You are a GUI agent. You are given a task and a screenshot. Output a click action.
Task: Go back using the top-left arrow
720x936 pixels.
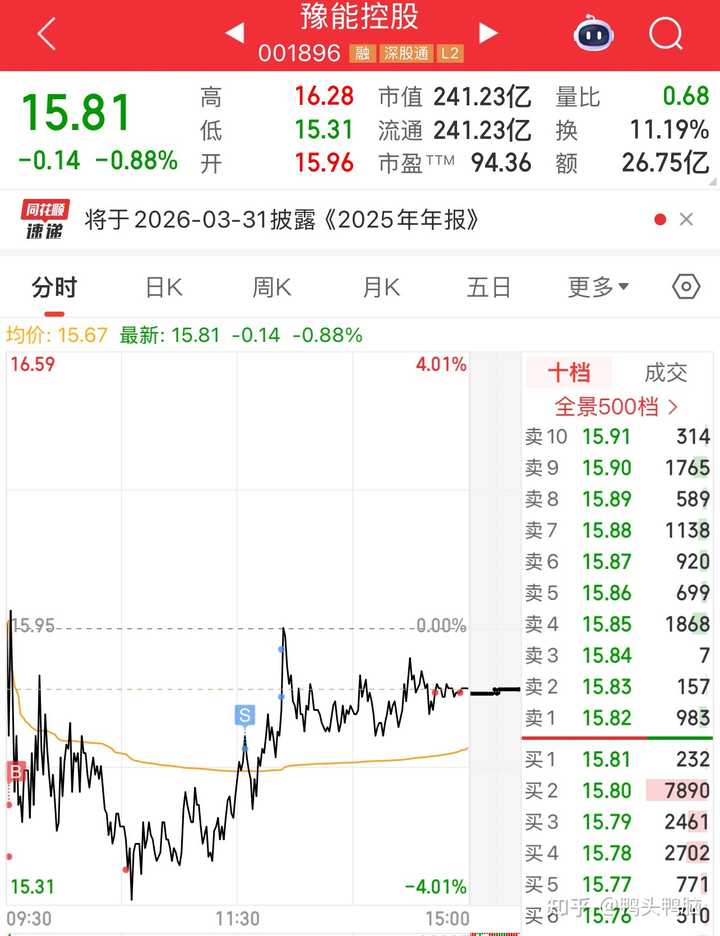pos(47,35)
